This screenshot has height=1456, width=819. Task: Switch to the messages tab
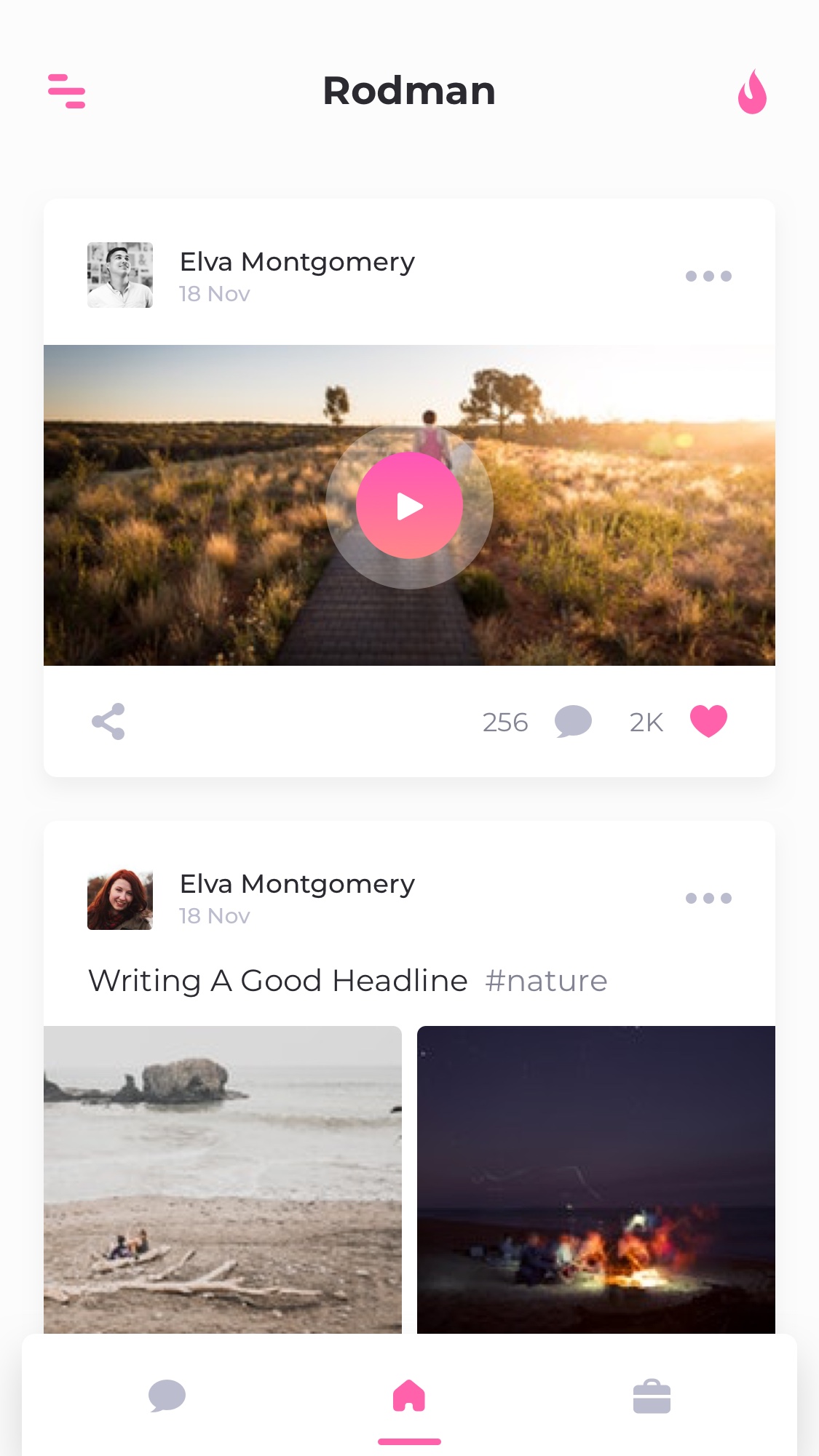167,1396
